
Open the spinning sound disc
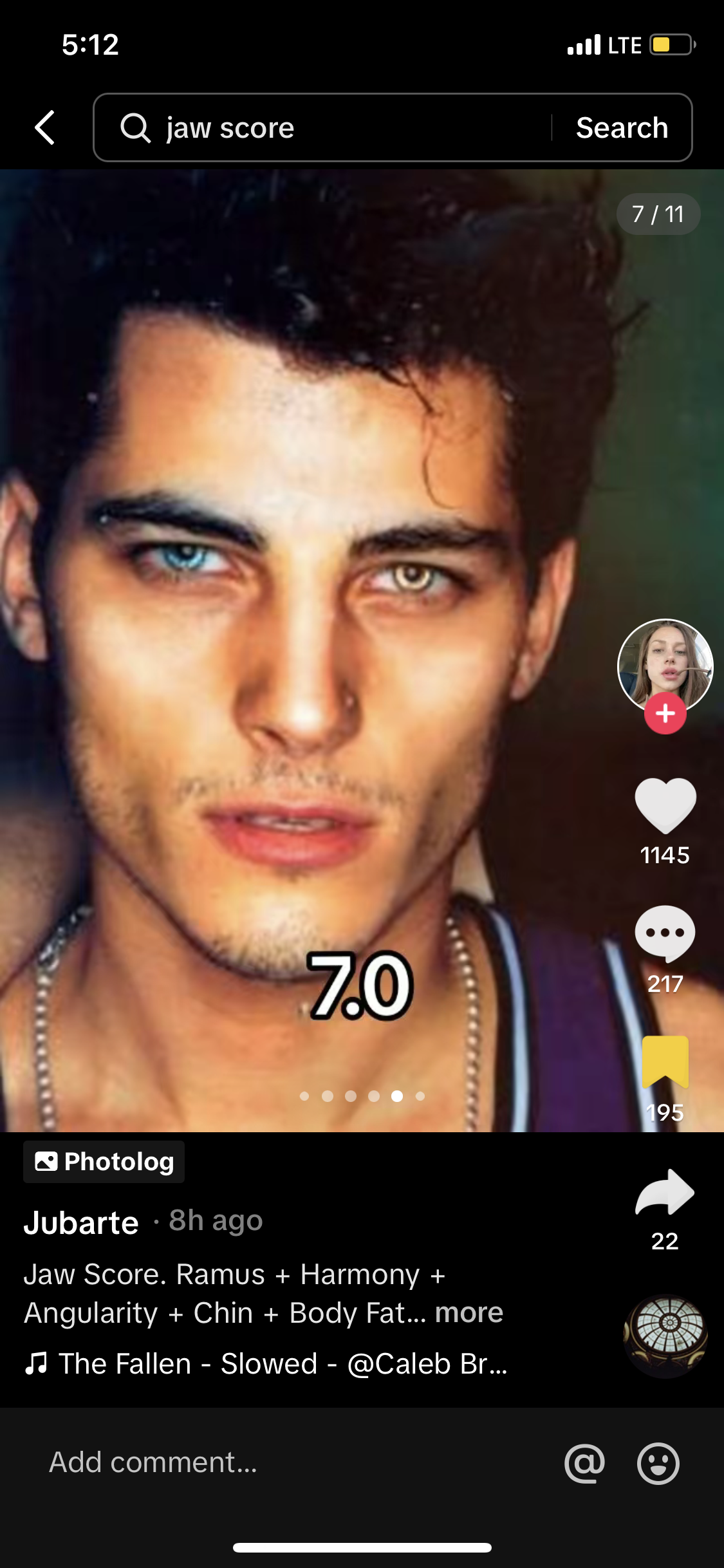pos(666,1335)
